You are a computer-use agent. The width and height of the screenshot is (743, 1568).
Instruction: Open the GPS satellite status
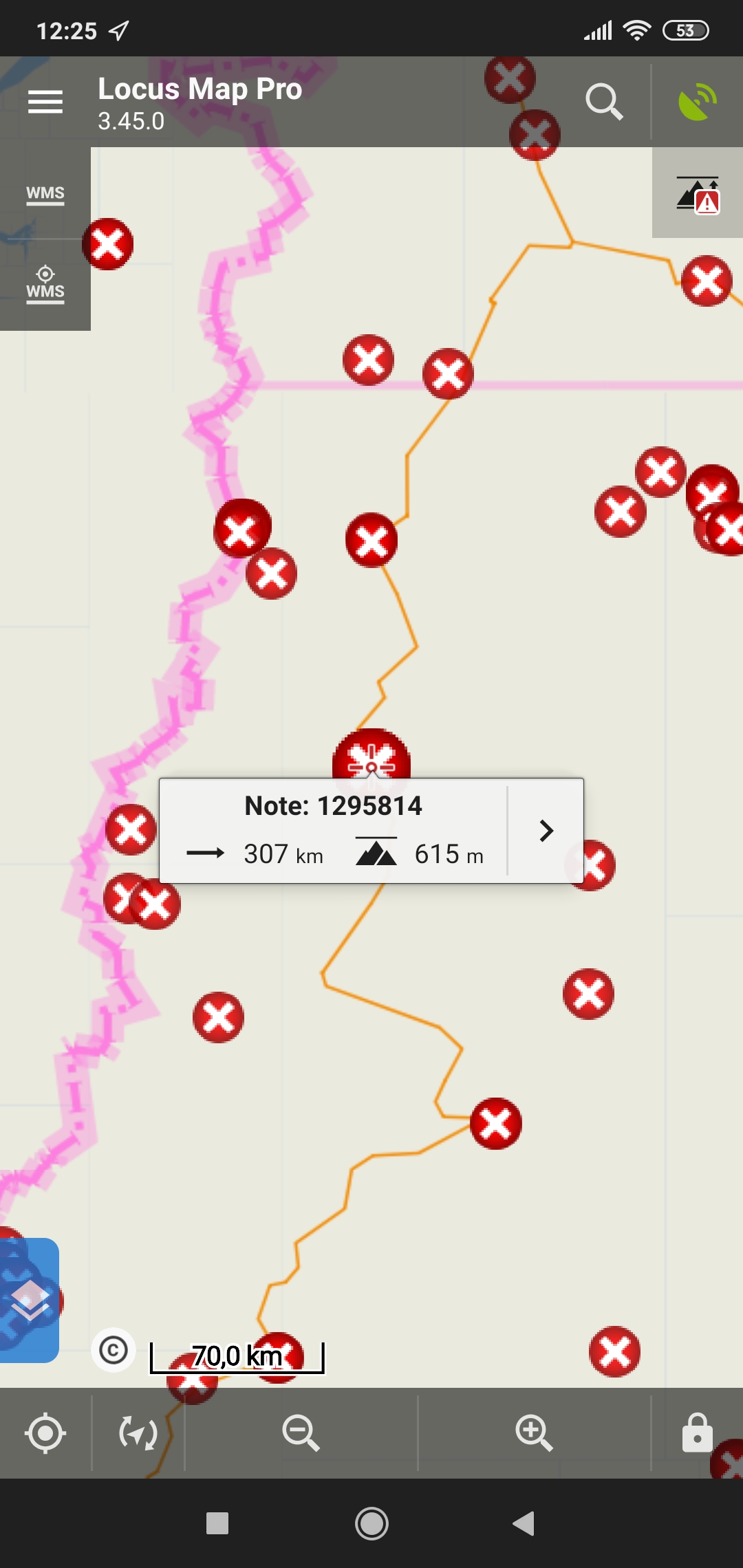tap(697, 102)
